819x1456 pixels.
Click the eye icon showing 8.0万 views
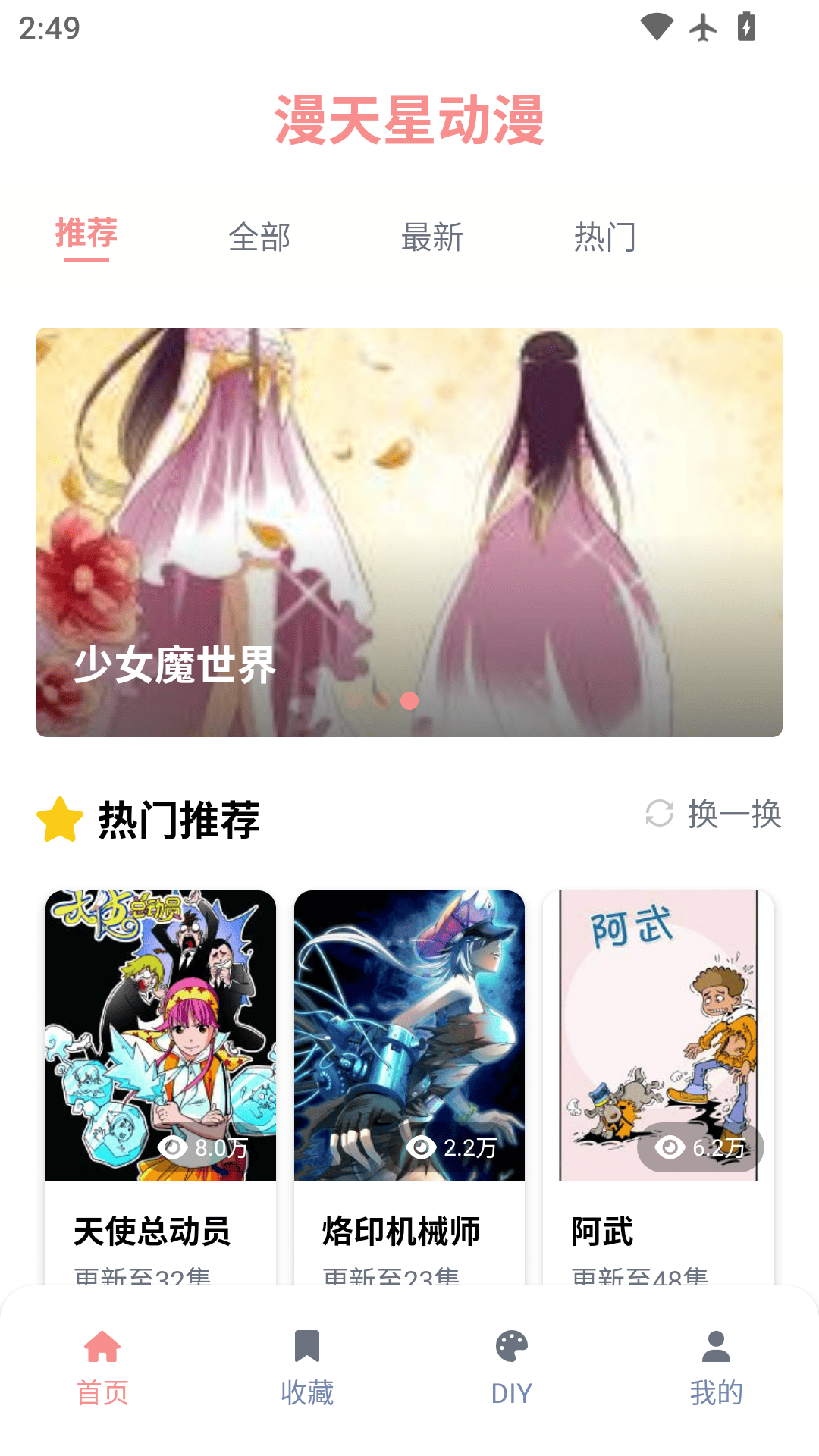[173, 1148]
